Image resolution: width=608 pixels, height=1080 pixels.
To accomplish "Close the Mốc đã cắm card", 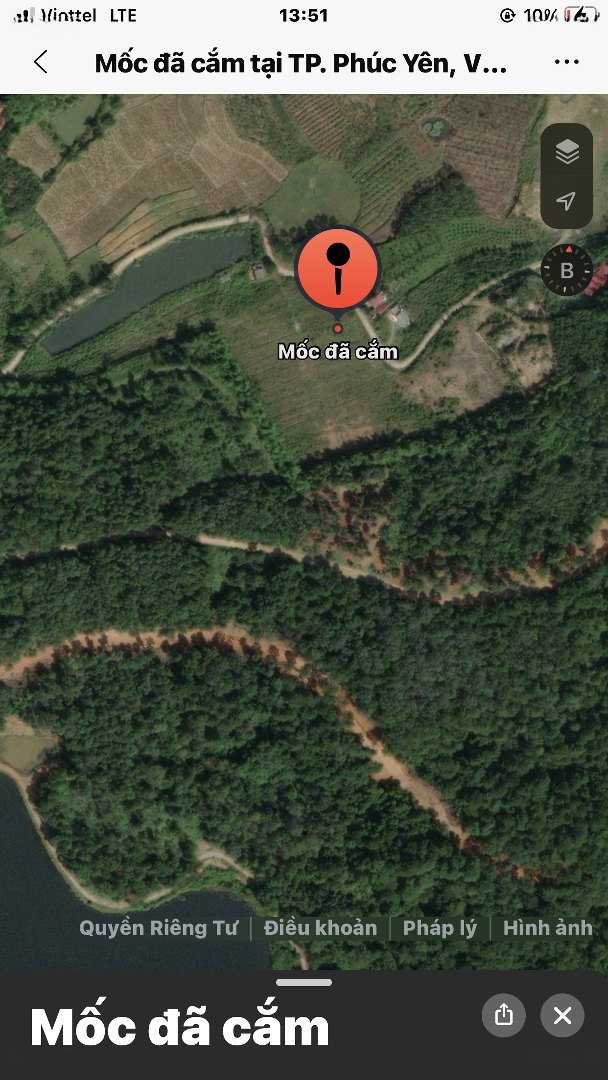I will coord(562,1015).
